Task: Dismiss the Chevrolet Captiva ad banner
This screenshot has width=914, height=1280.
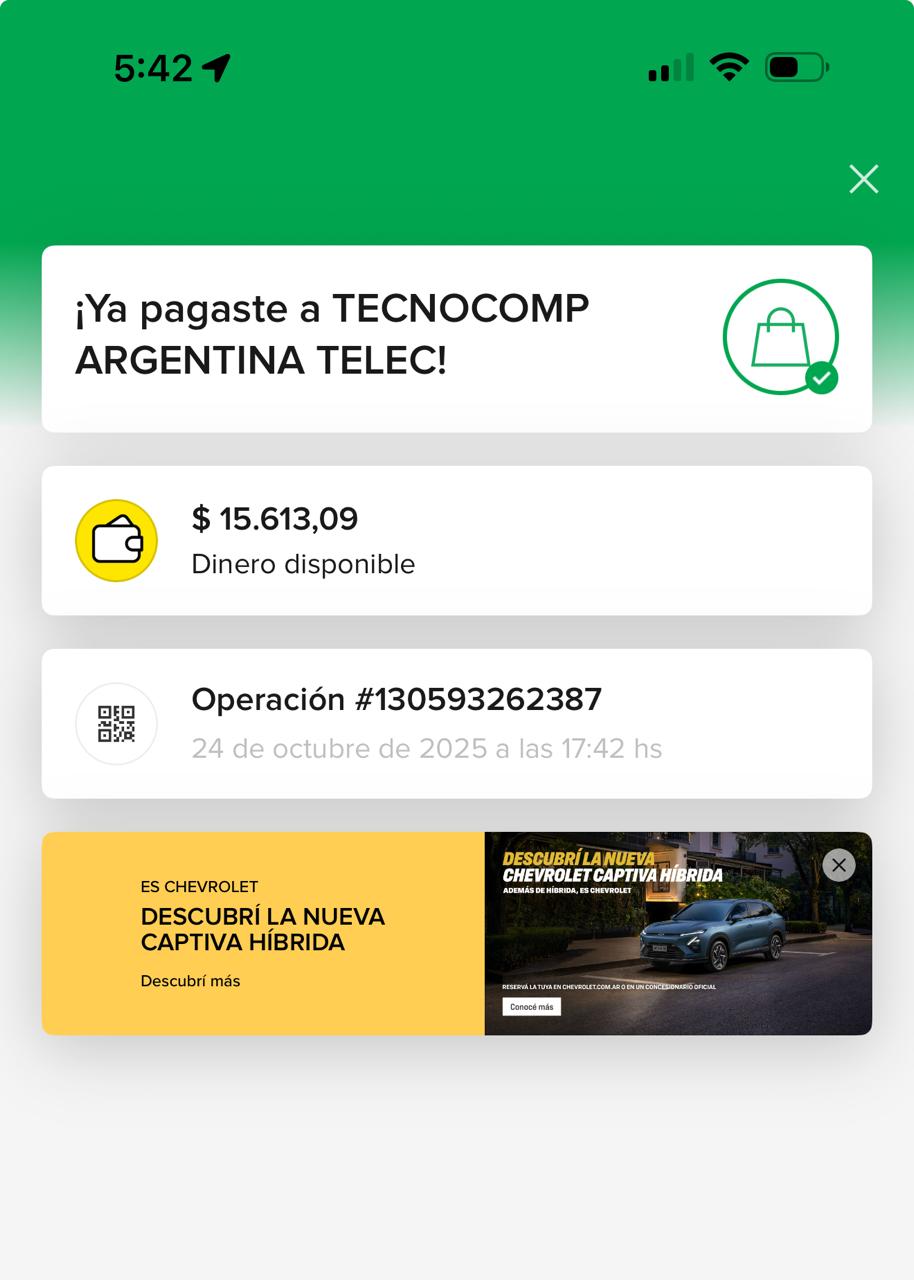Action: pos(838,865)
